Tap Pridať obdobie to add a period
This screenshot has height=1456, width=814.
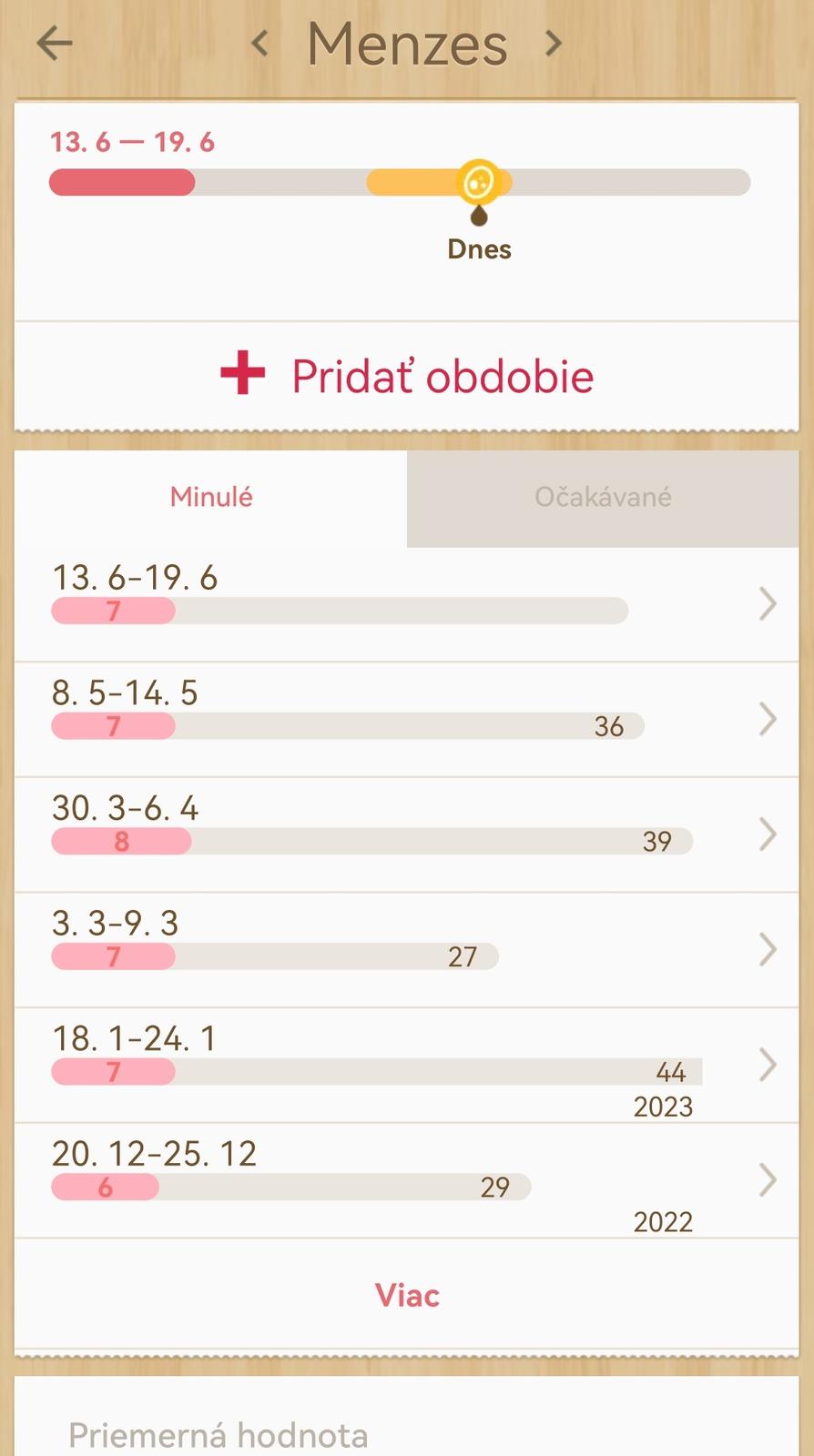pos(407,376)
